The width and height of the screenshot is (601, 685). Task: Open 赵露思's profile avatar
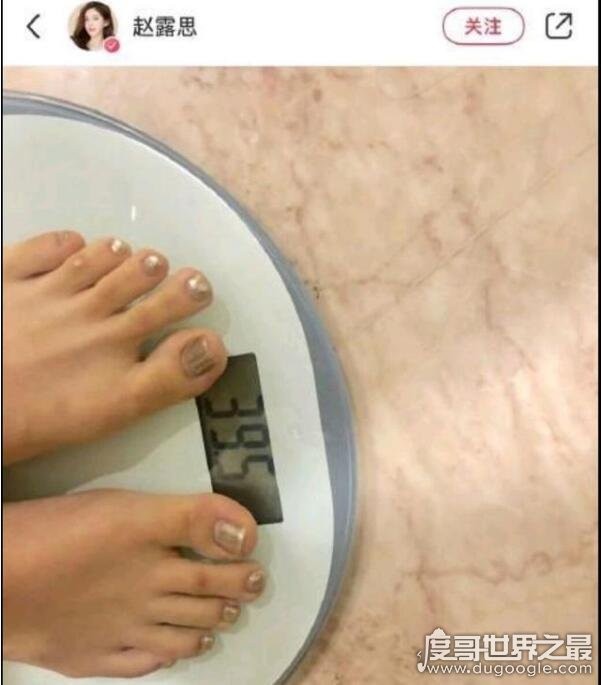pyautogui.click(x=92, y=27)
